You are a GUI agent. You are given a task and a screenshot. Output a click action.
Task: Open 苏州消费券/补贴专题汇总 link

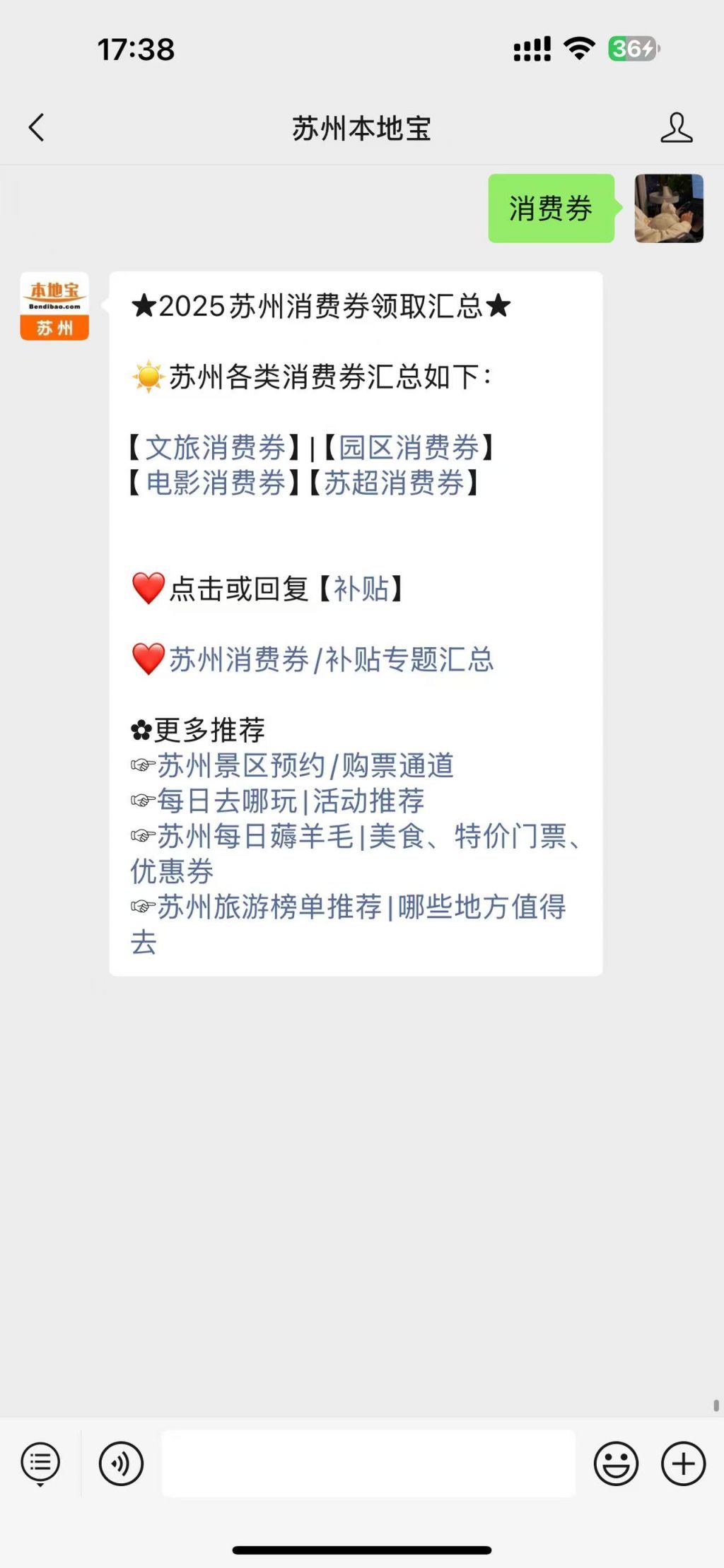331,659
